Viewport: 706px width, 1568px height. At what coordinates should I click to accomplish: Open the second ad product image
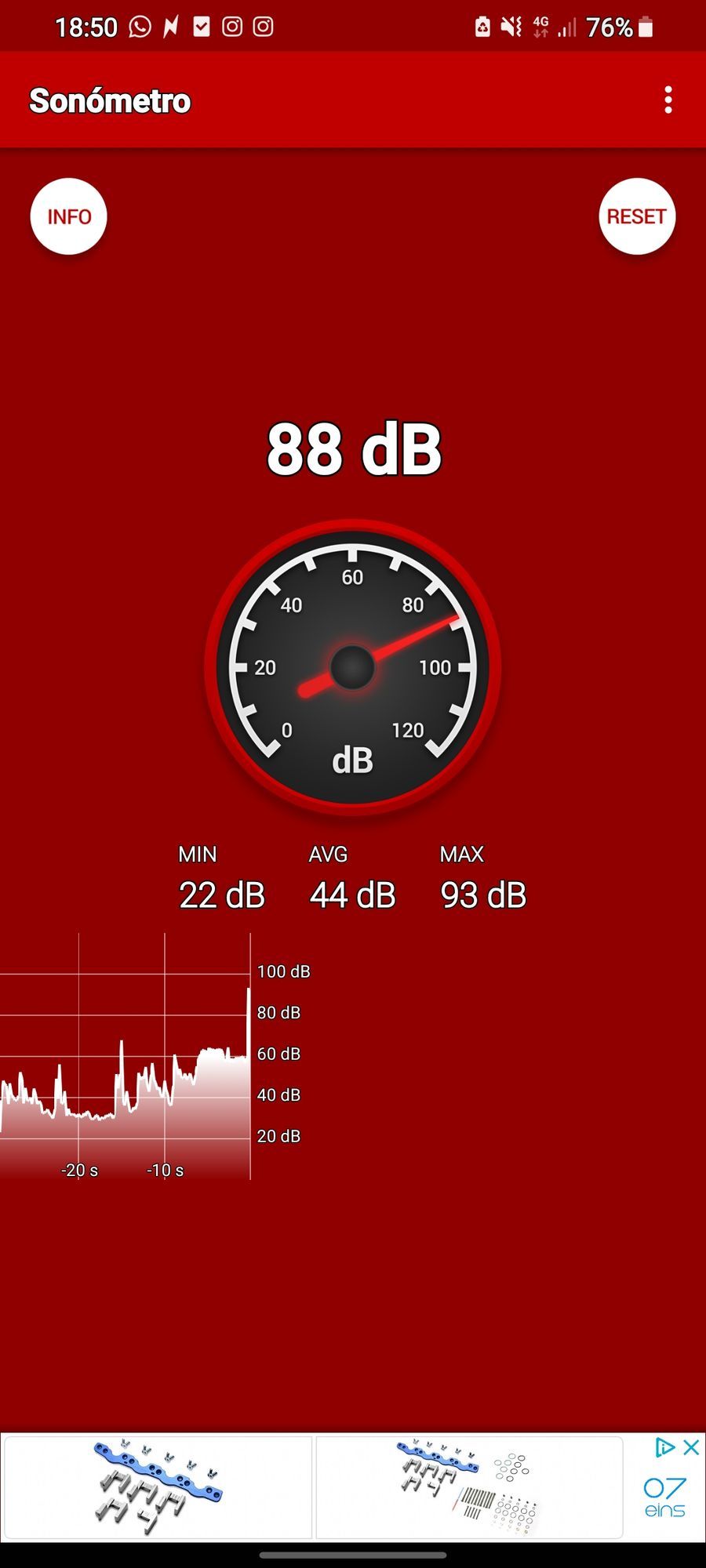[x=468, y=1487]
